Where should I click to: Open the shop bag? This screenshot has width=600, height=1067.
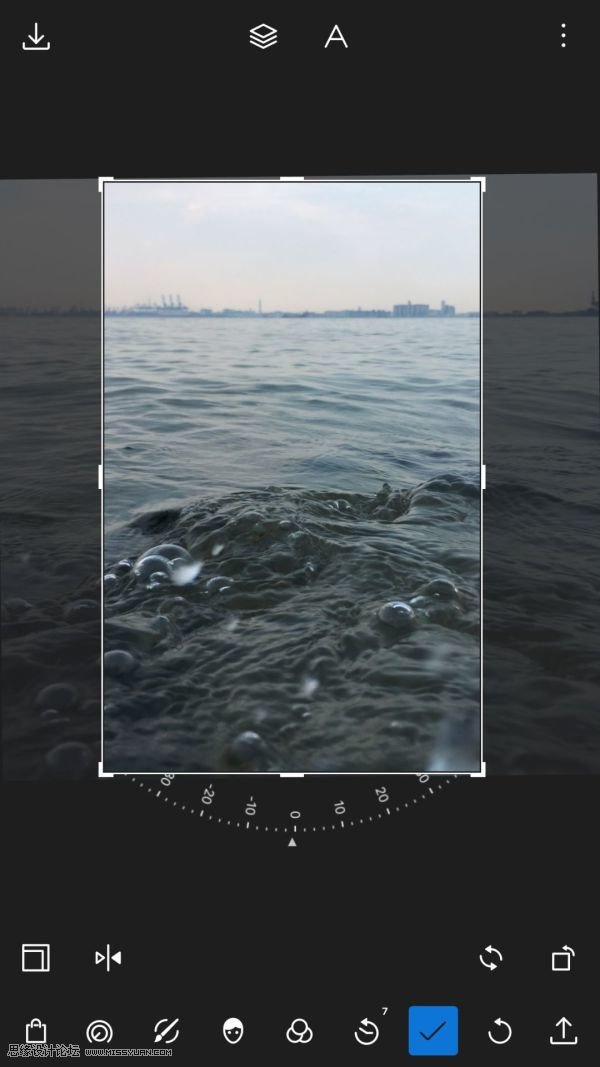click(x=36, y=1031)
